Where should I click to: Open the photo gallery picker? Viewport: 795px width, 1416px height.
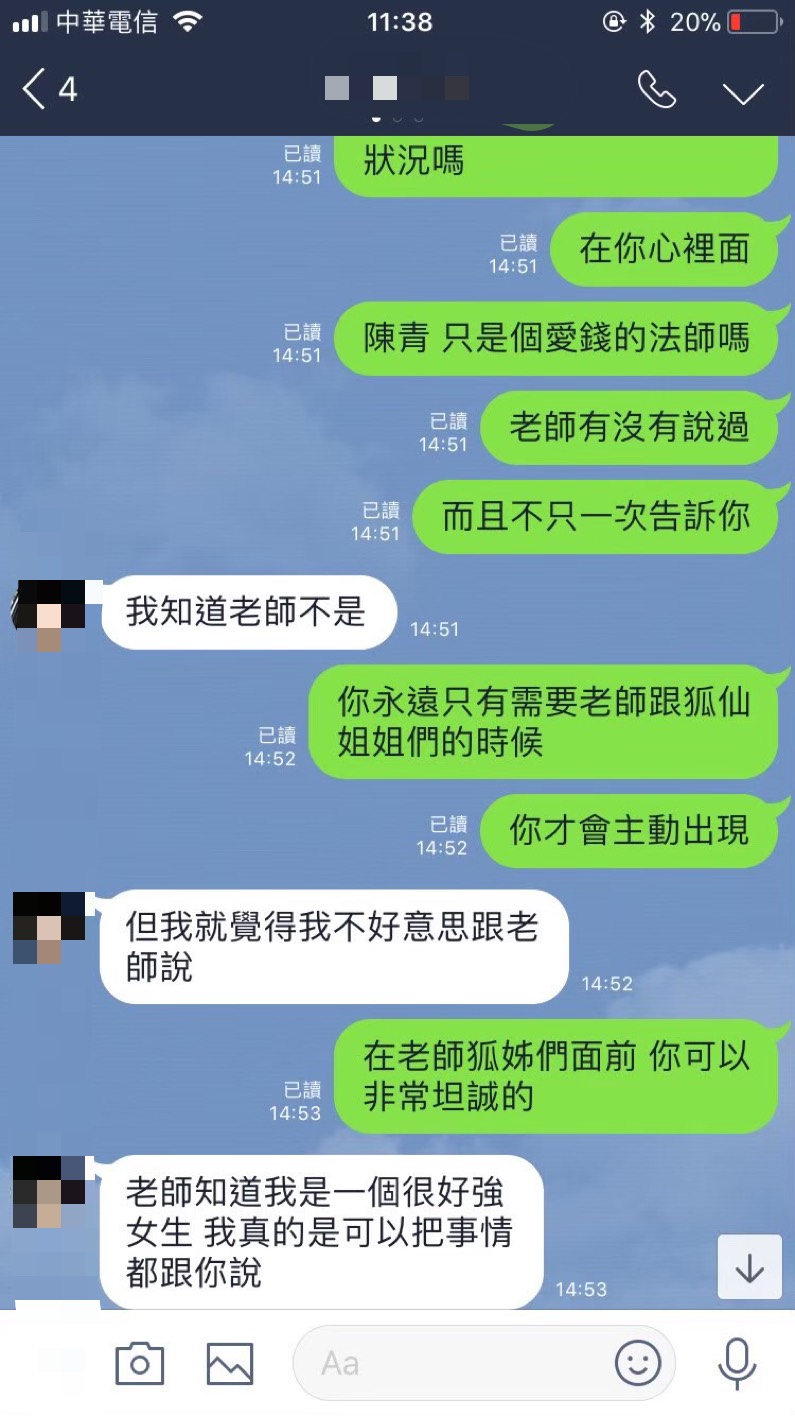click(230, 1363)
